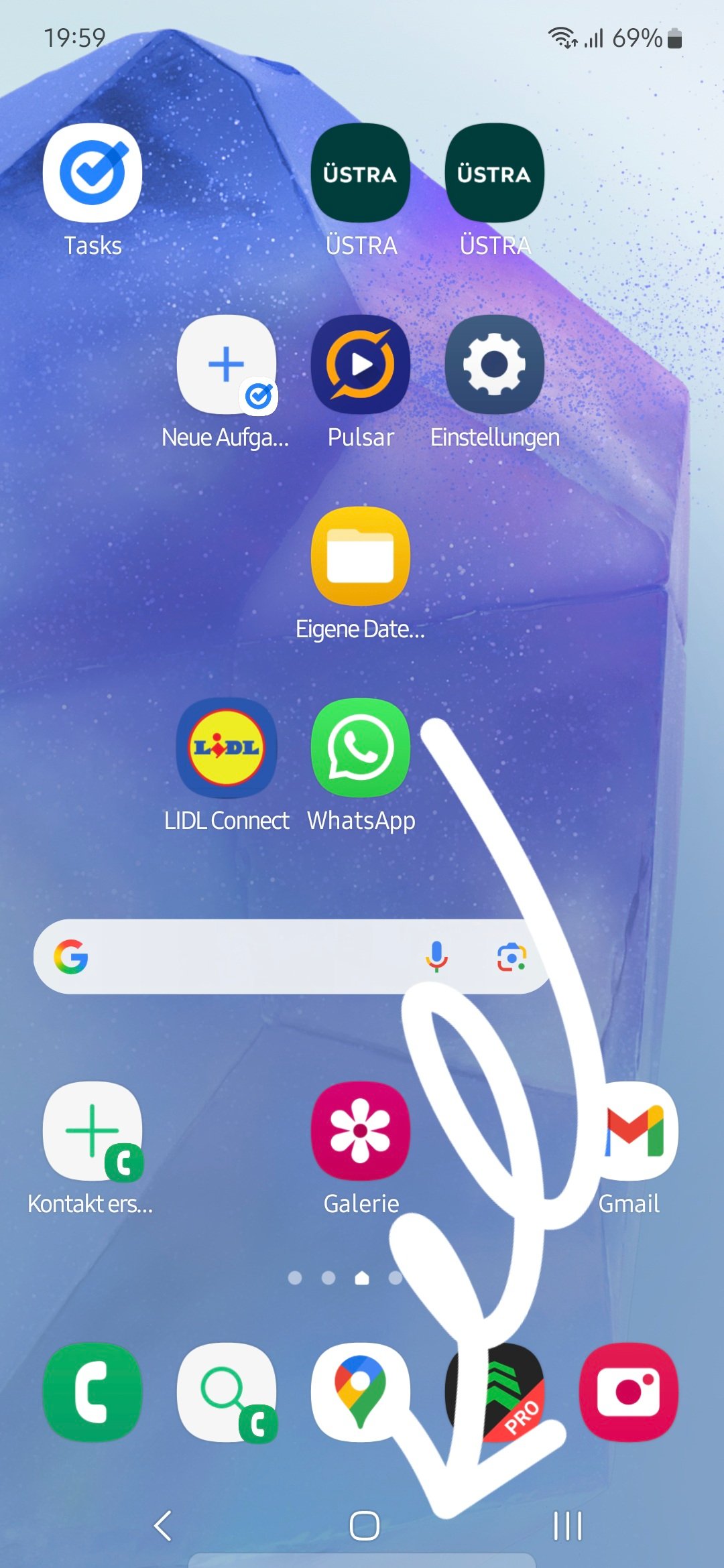Open the green Phone dialer in the dock
The image size is (724, 1568).
pyautogui.click(x=93, y=1392)
